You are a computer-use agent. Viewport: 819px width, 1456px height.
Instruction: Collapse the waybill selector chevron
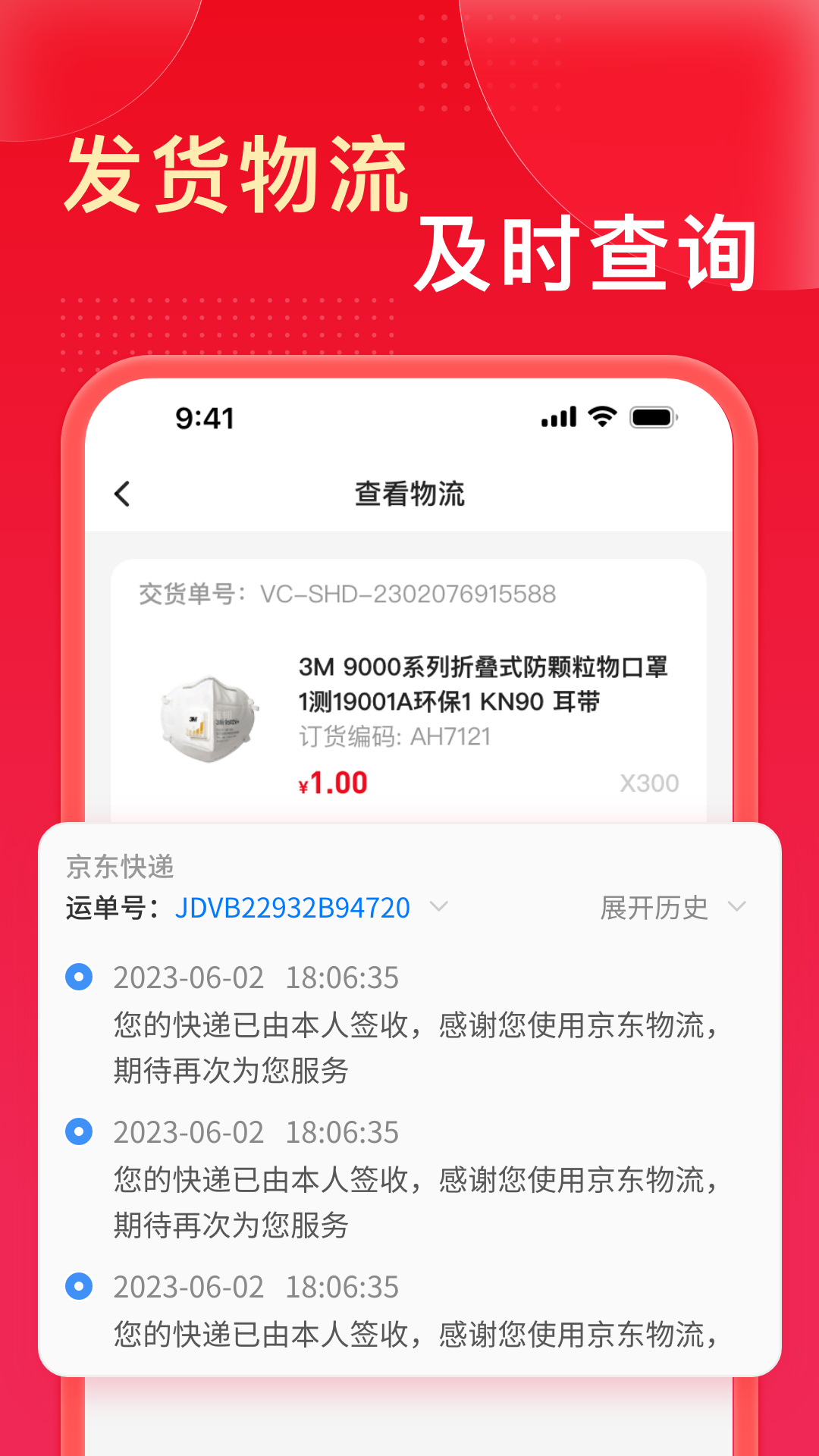[440, 906]
